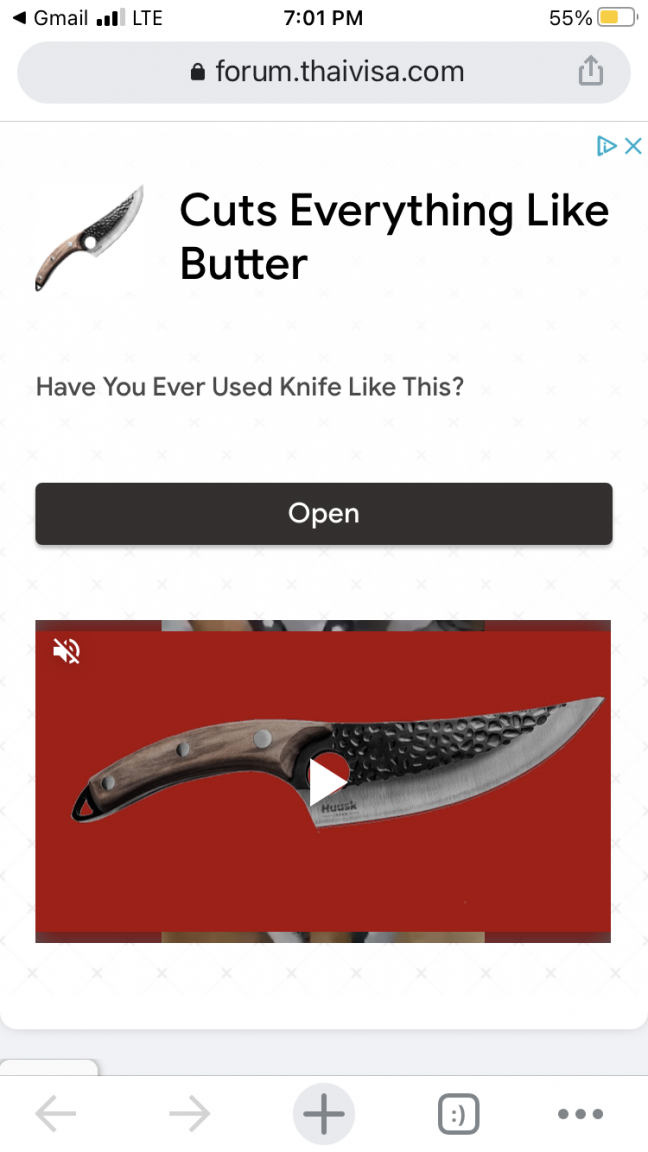Open the tab switcher
Screen dimensions: 648x1152
(458, 1113)
